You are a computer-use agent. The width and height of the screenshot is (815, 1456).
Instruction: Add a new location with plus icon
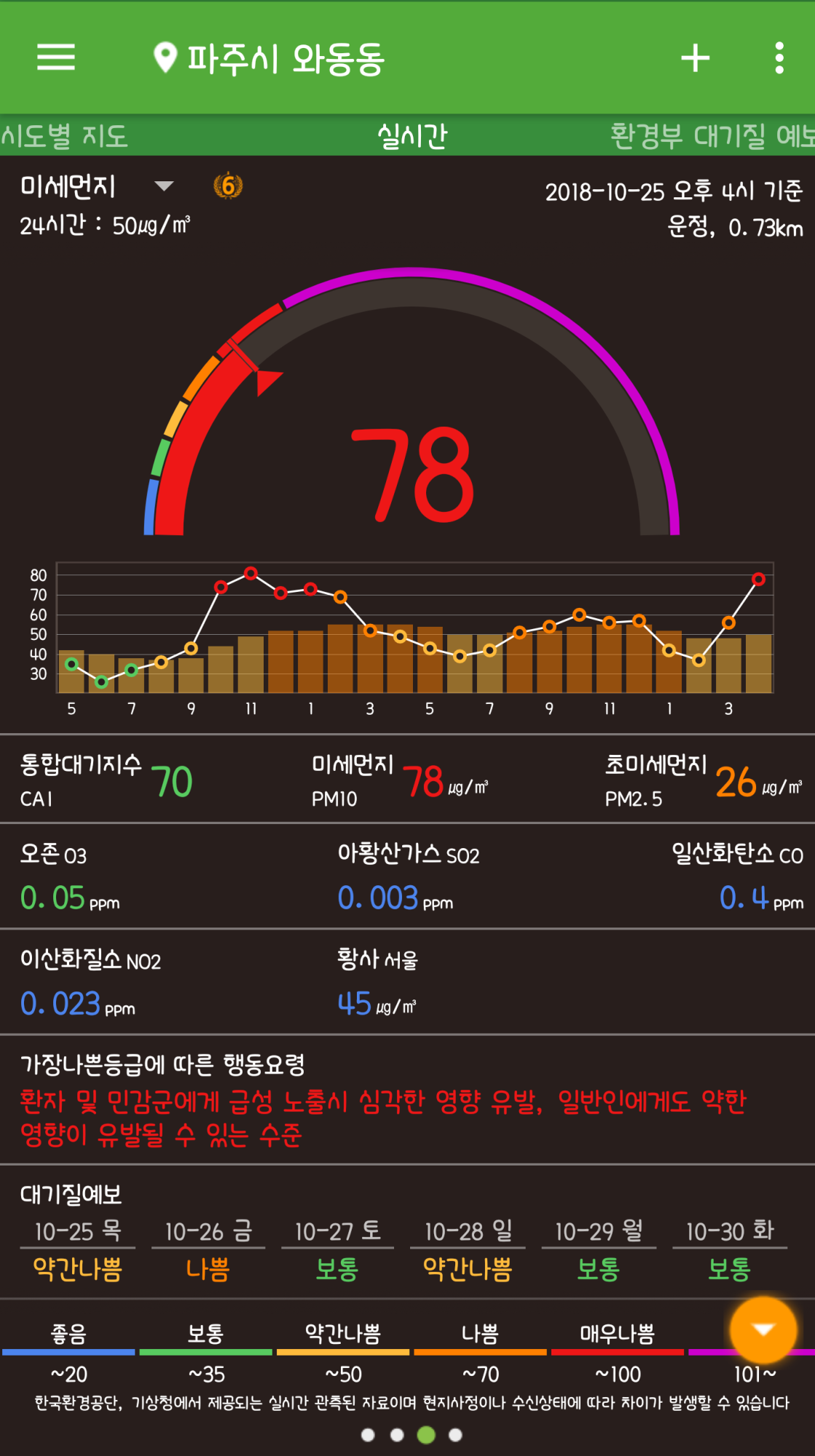[695, 58]
